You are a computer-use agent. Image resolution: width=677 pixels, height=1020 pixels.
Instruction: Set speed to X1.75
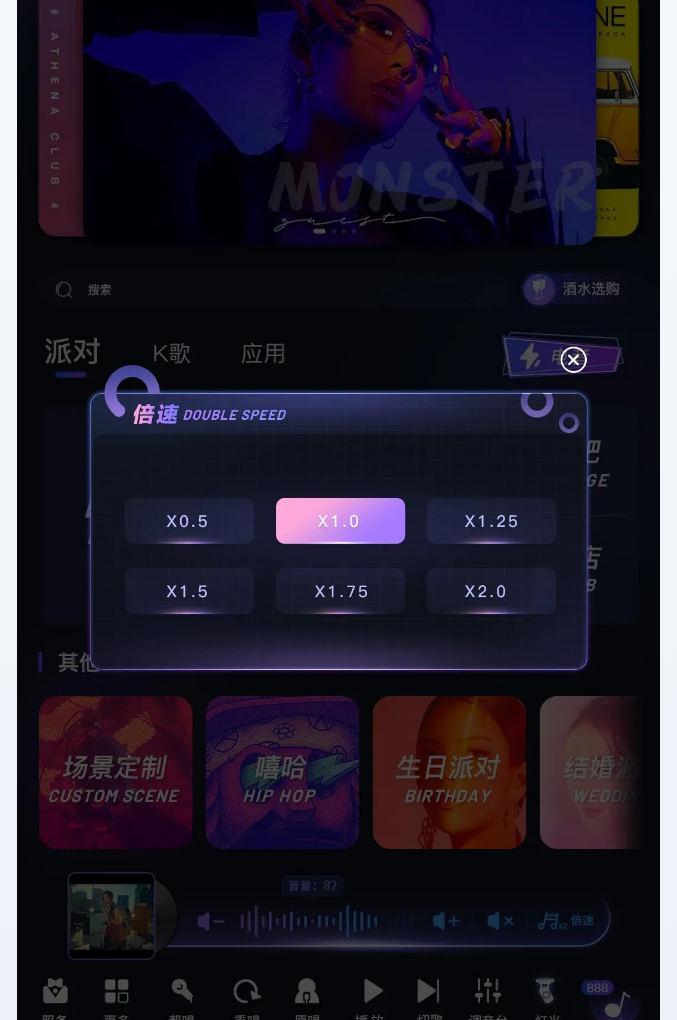tap(340, 591)
